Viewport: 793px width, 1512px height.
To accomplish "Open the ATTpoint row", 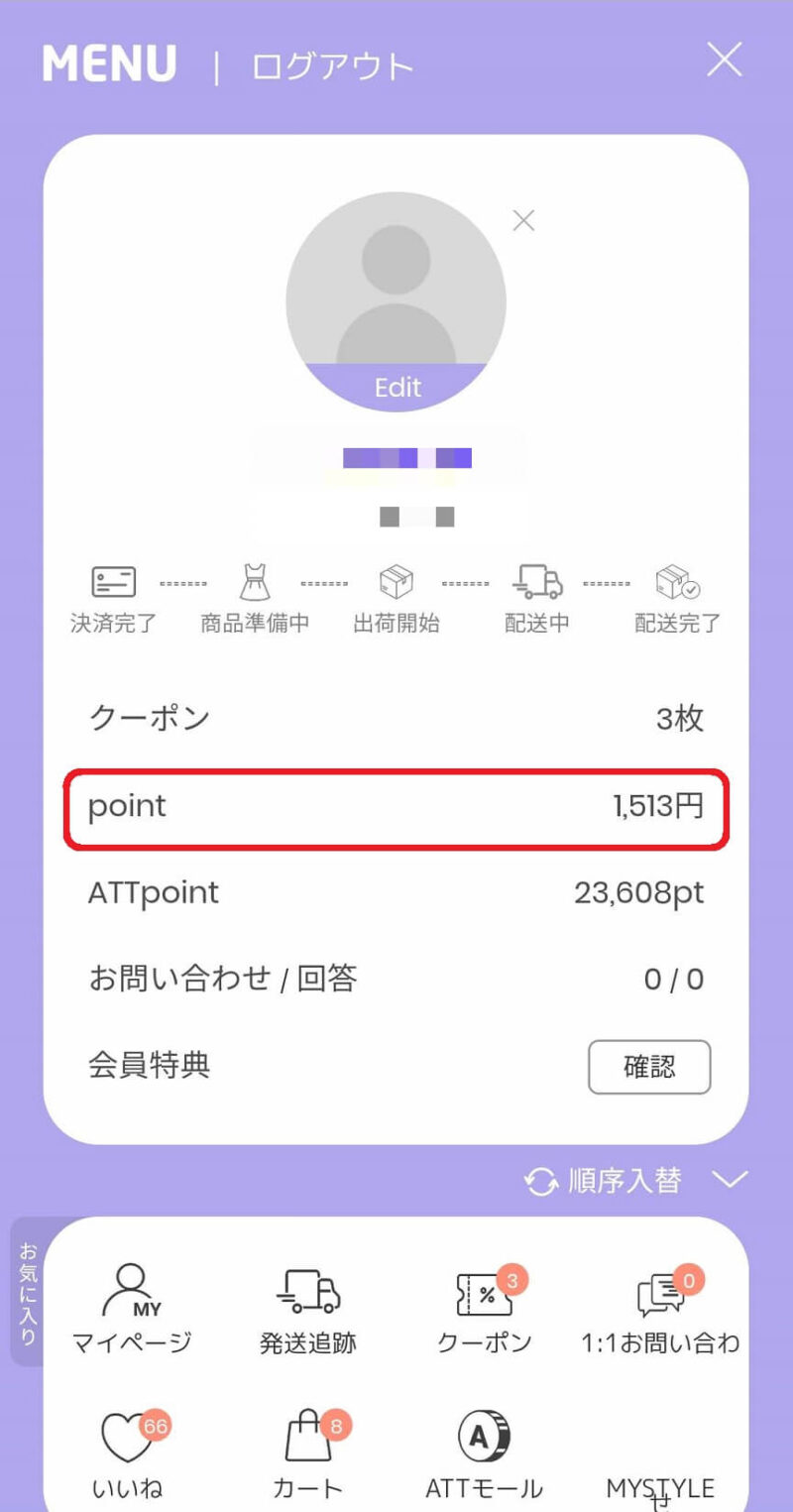I will click(396, 893).
